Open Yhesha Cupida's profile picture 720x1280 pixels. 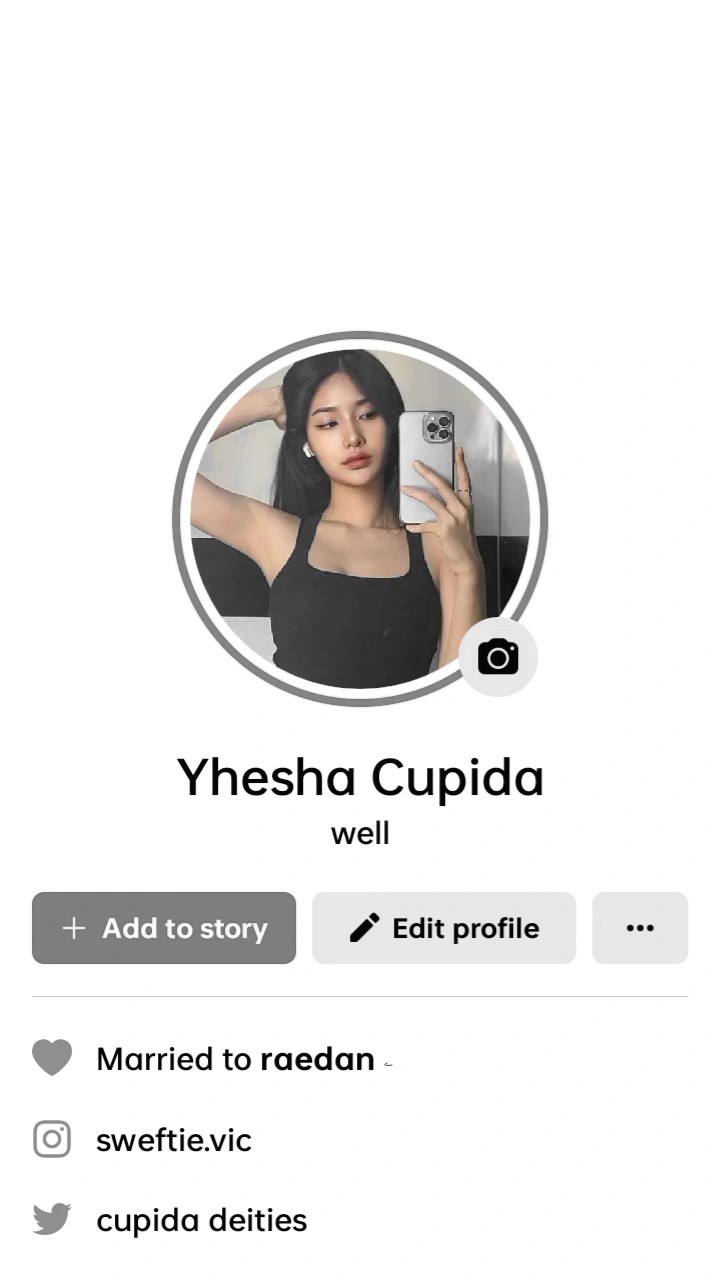coord(360,519)
